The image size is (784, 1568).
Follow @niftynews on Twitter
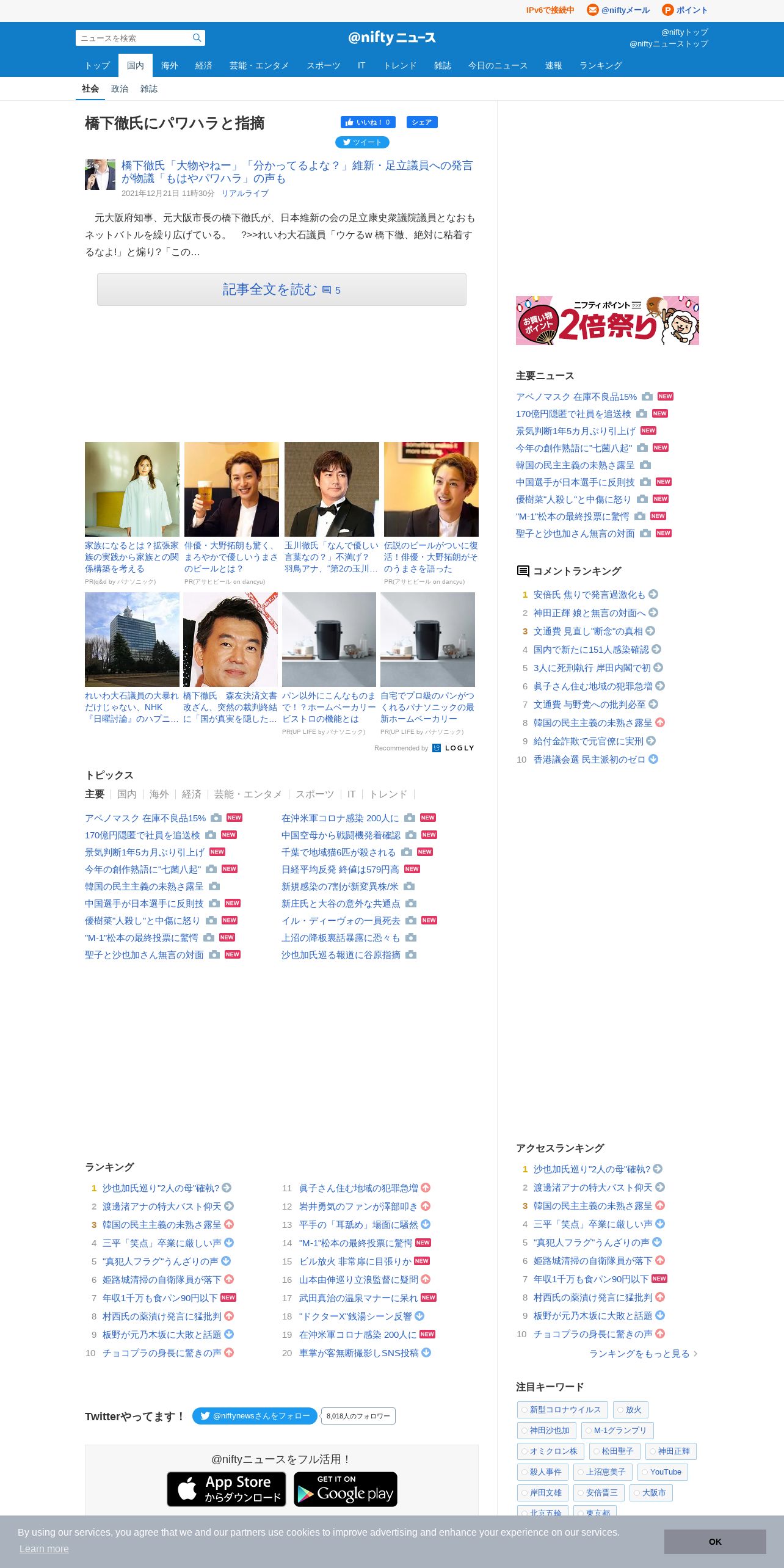coord(255,1416)
